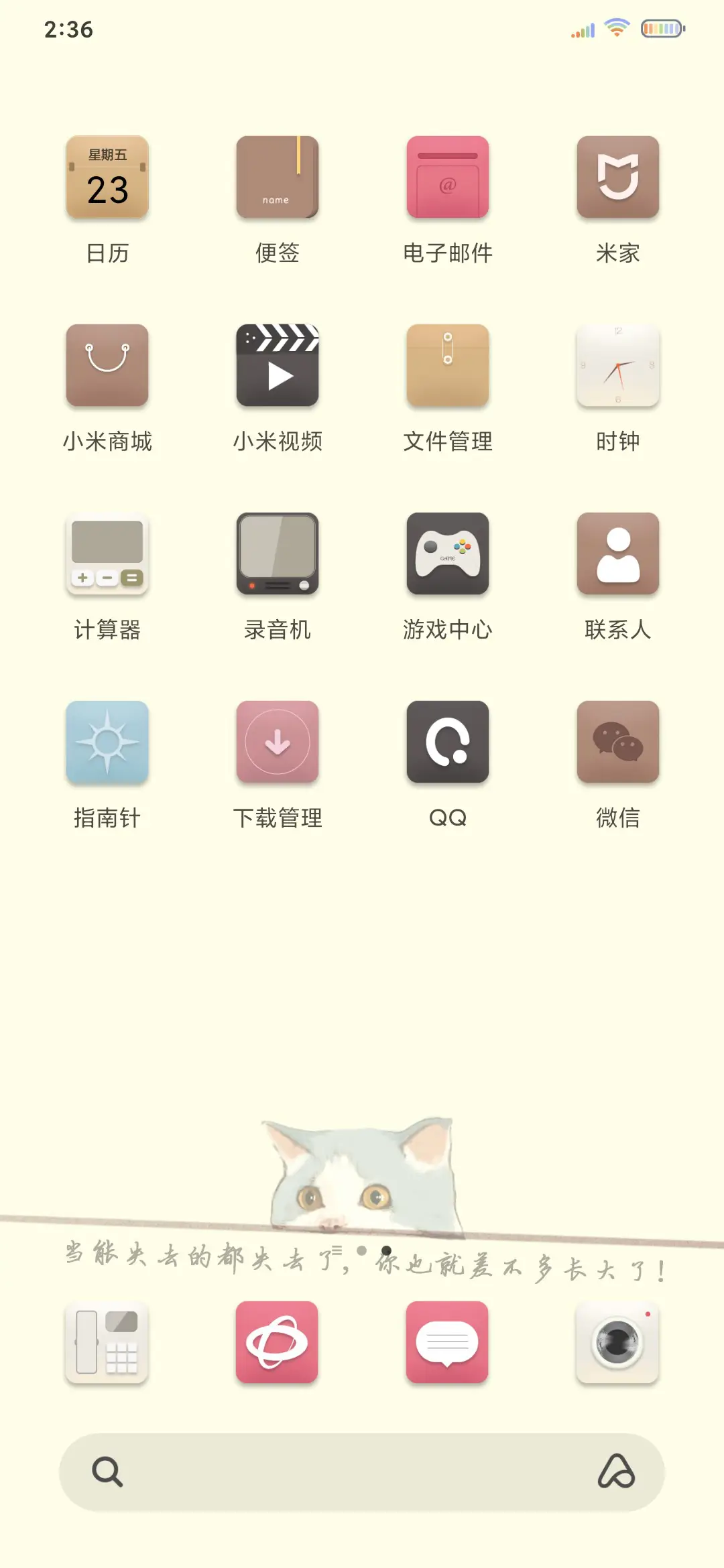Open 游戏中心 game center
Screen dimensions: 724x1568
(x=447, y=554)
